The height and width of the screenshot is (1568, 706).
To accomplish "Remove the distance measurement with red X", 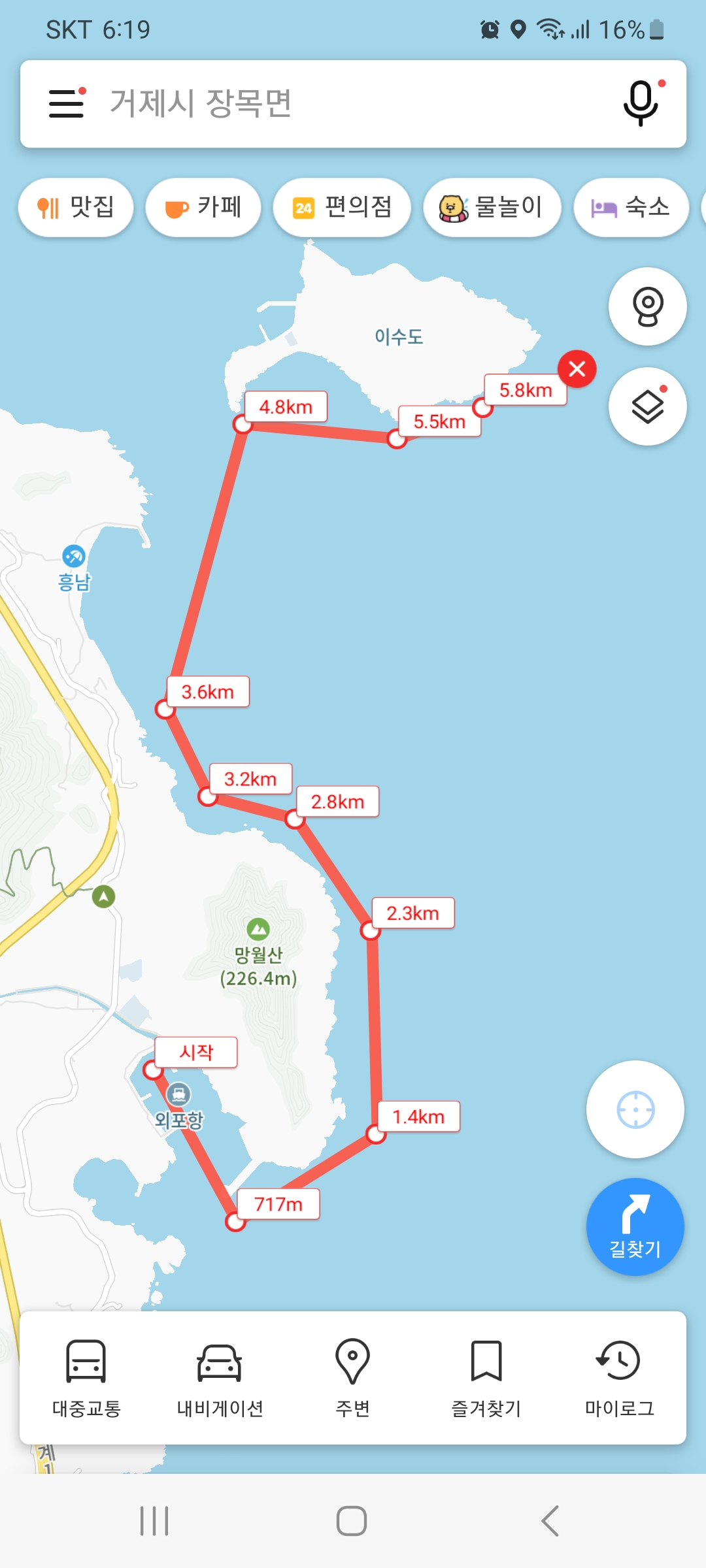I will (577, 369).
